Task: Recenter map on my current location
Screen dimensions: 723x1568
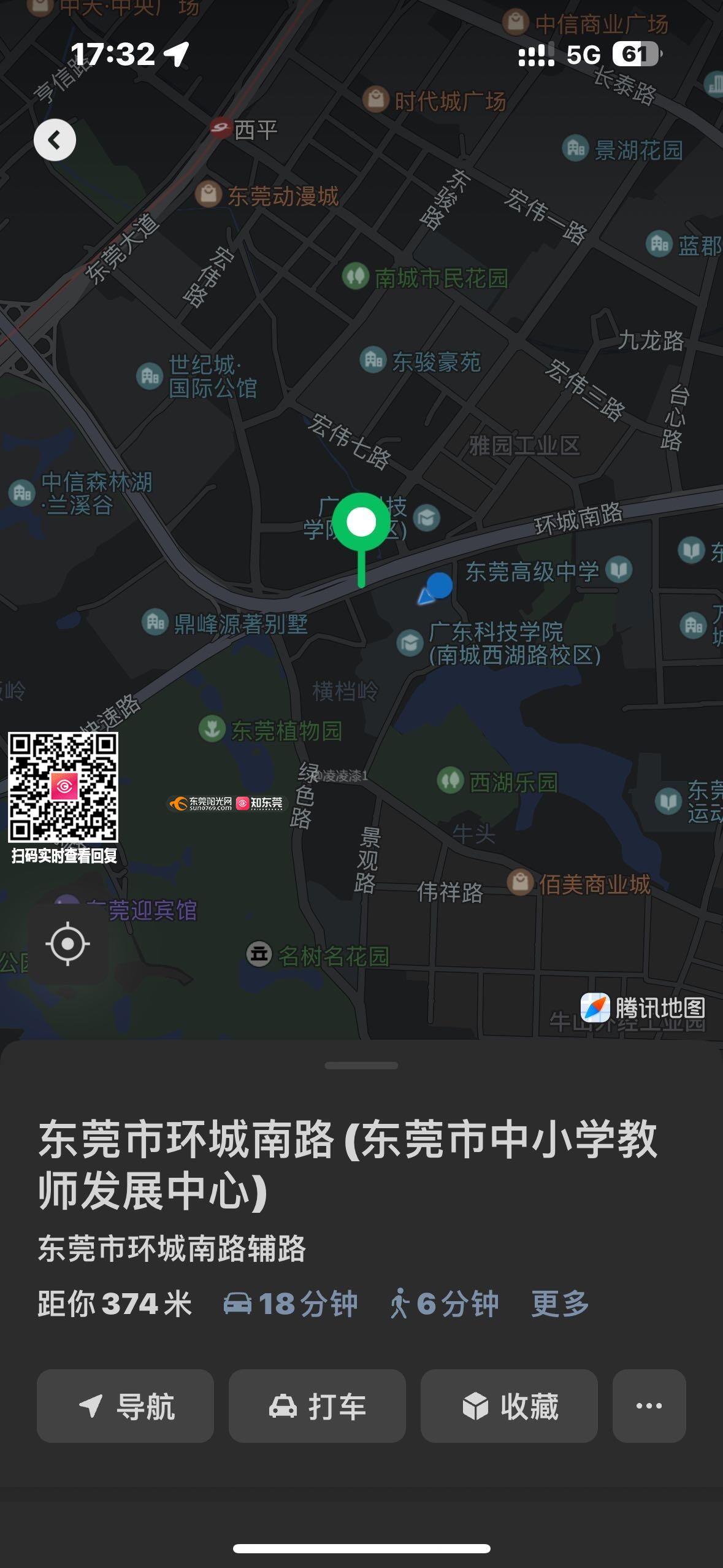Action: (x=67, y=943)
